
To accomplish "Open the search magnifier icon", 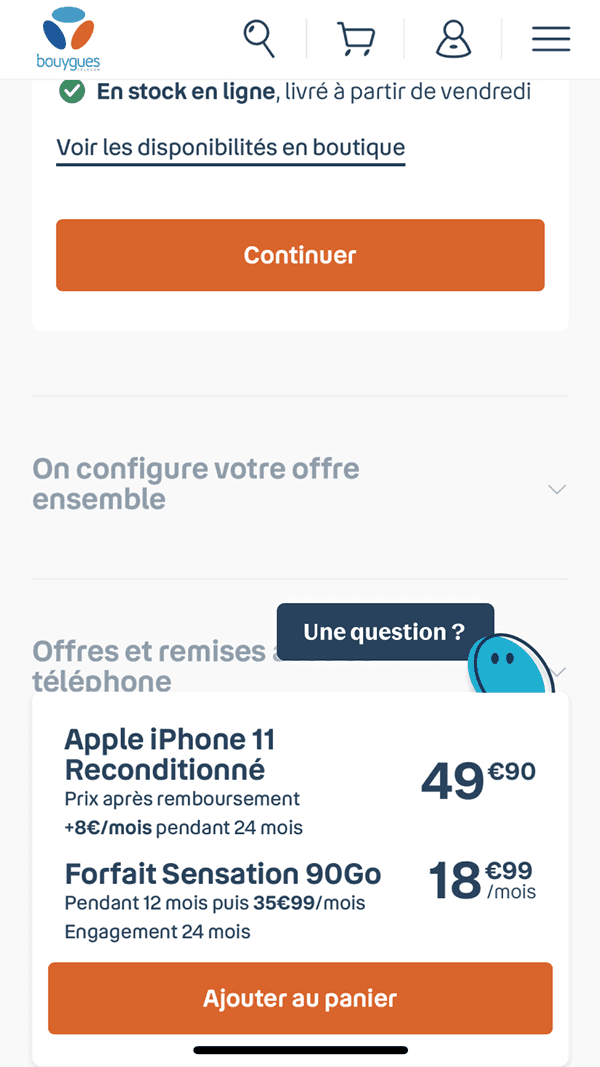I will click(x=259, y=38).
